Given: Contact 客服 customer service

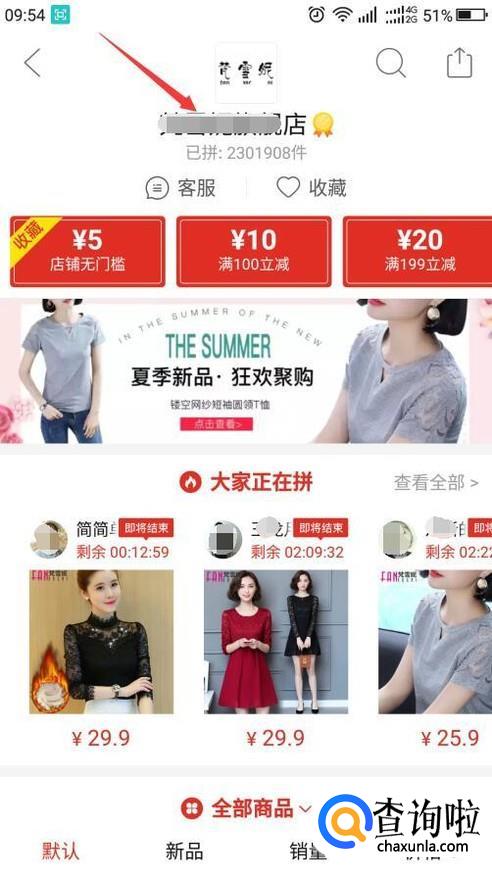Looking at the screenshot, I should [x=181, y=188].
